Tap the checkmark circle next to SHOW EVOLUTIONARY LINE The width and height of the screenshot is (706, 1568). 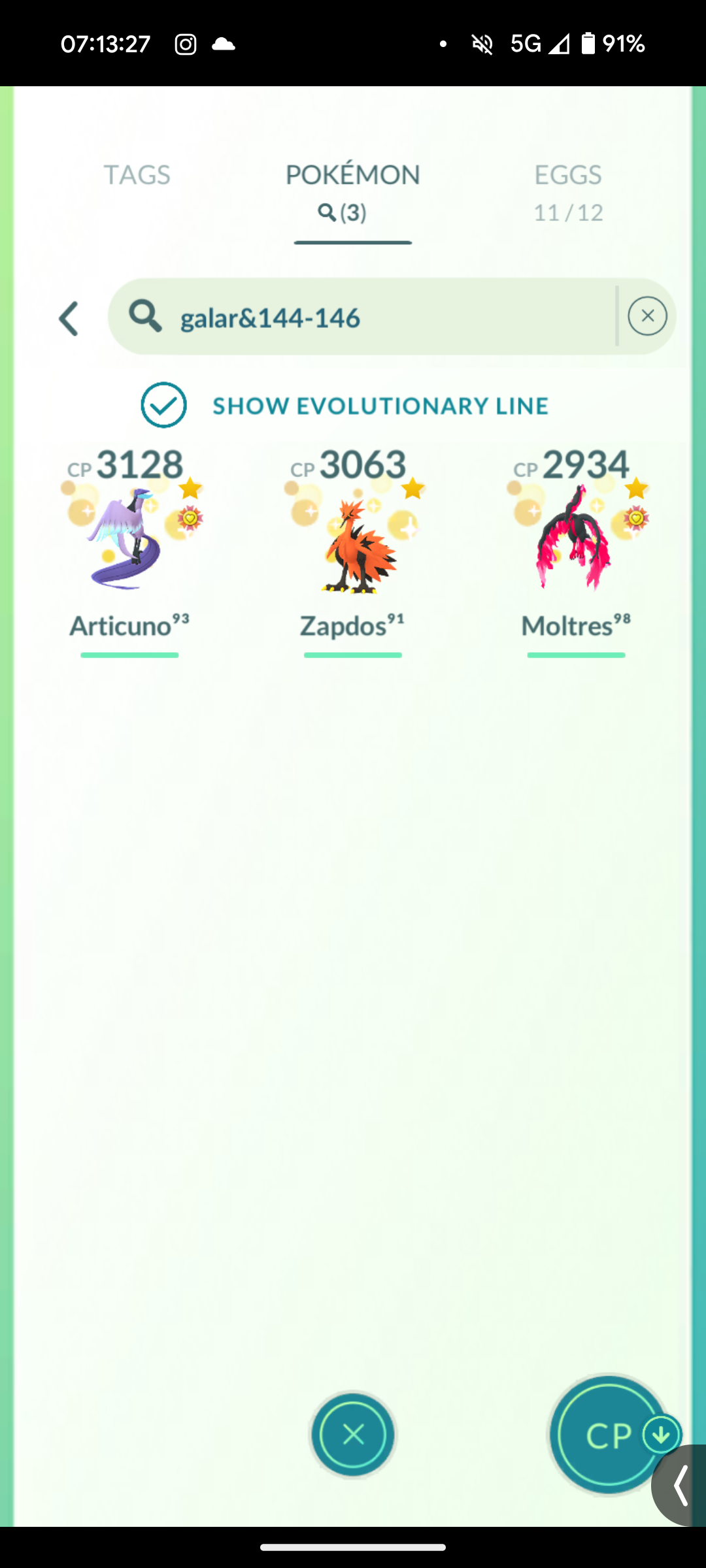point(164,405)
